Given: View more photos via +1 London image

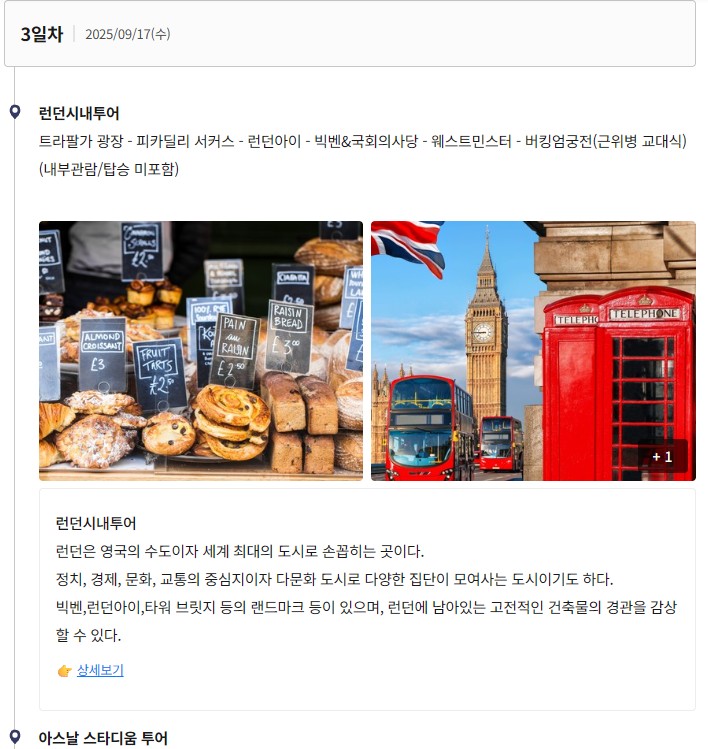Looking at the screenshot, I should point(662,457).
